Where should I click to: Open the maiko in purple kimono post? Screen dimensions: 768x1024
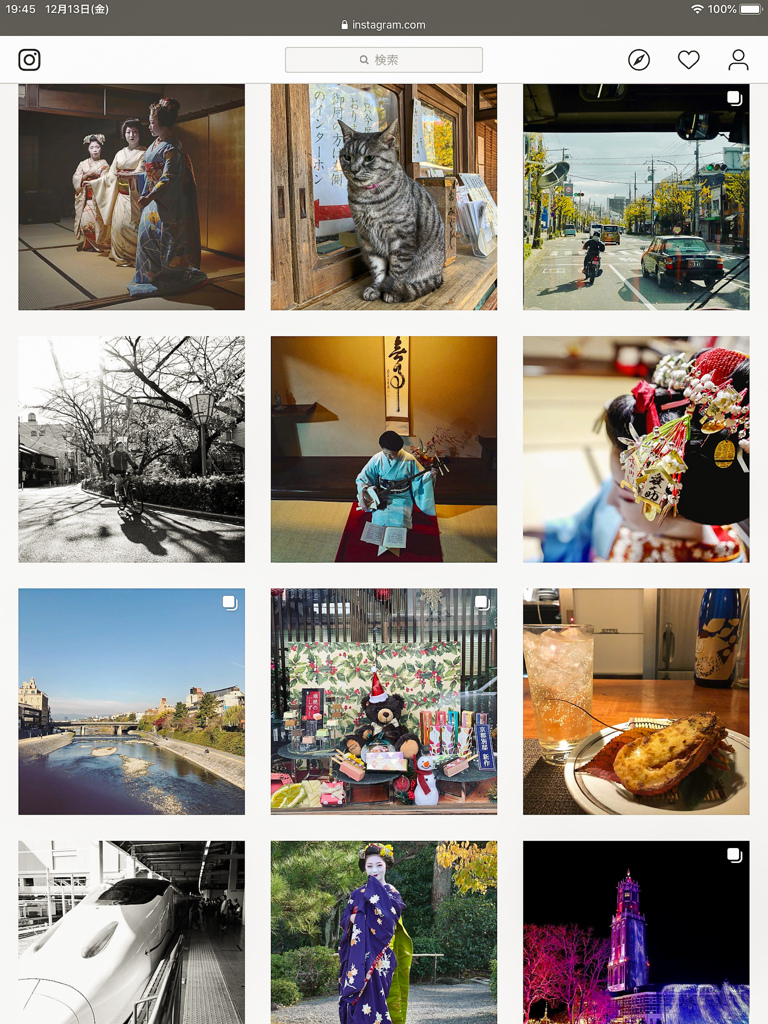(384, 932)
